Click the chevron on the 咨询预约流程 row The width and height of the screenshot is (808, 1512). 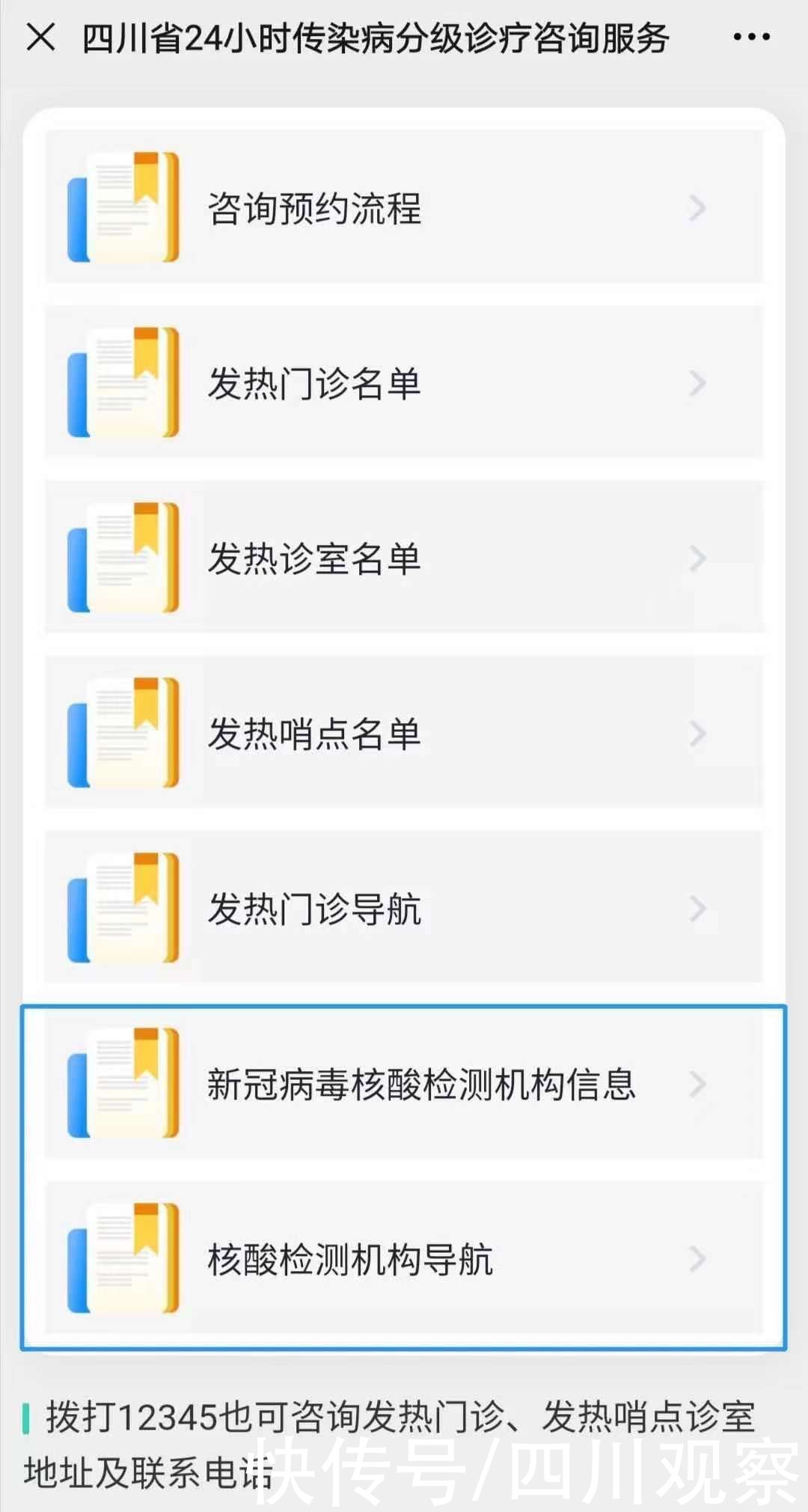pos(699,207)
